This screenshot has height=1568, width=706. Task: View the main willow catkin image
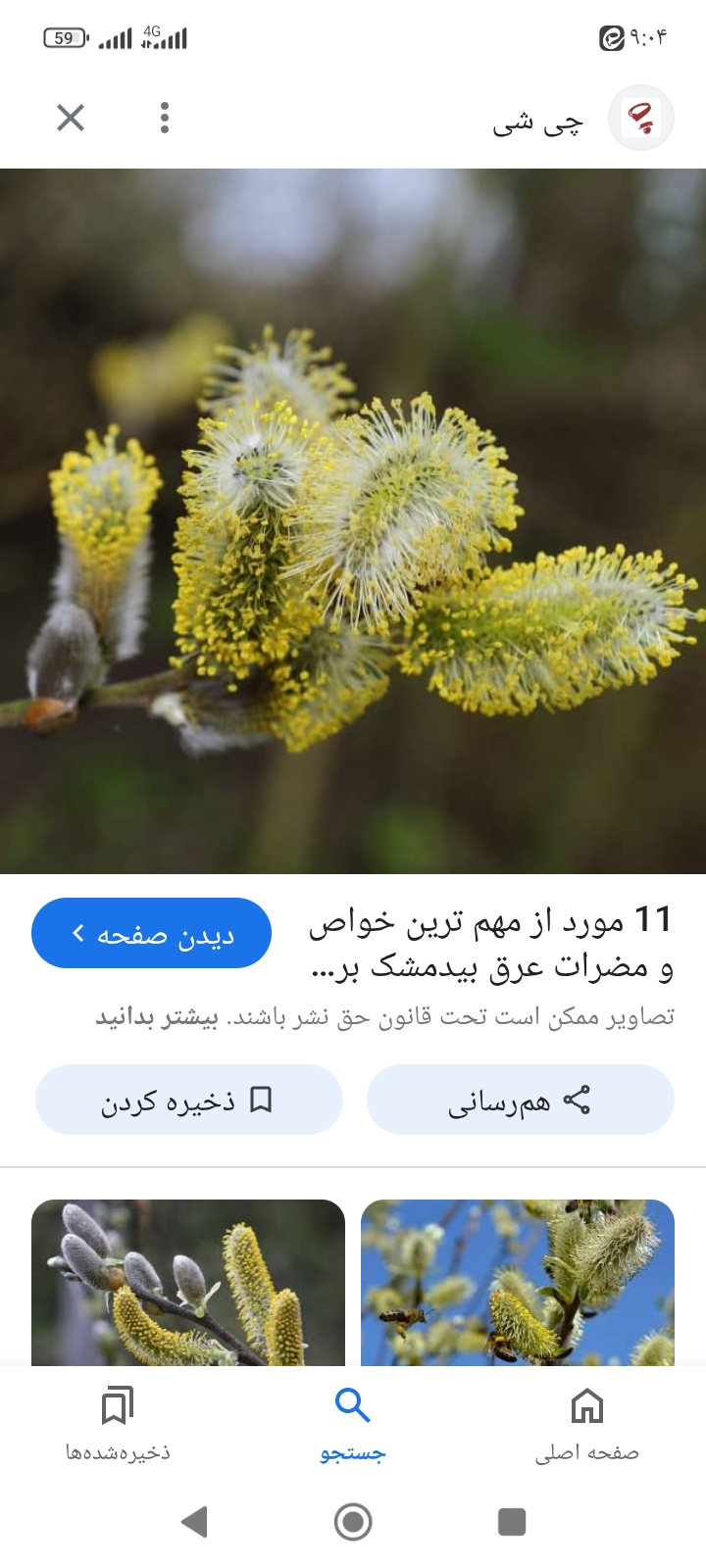tap(353, 521)
